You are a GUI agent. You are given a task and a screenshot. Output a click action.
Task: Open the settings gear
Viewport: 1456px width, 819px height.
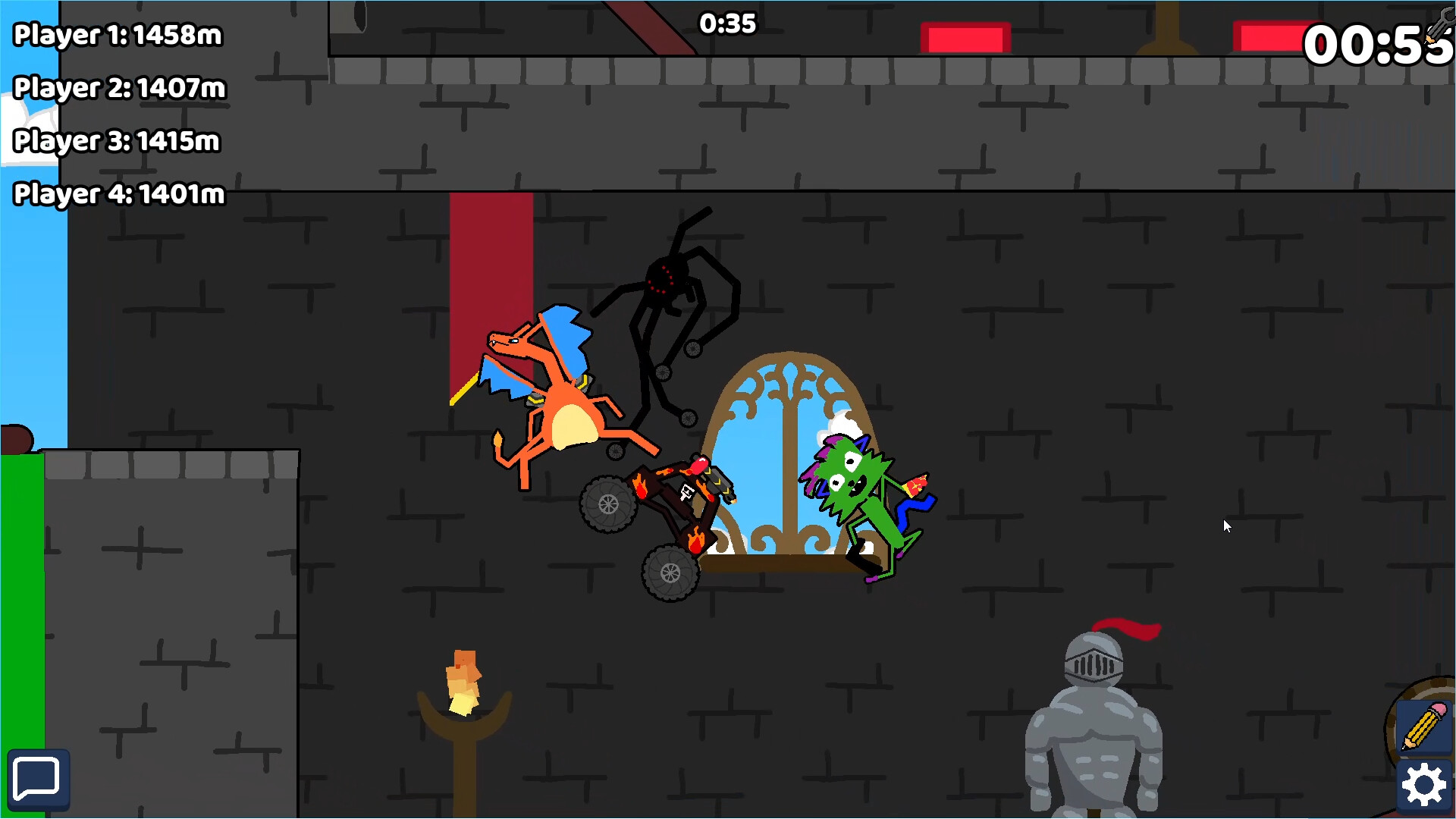point(1423,786)
